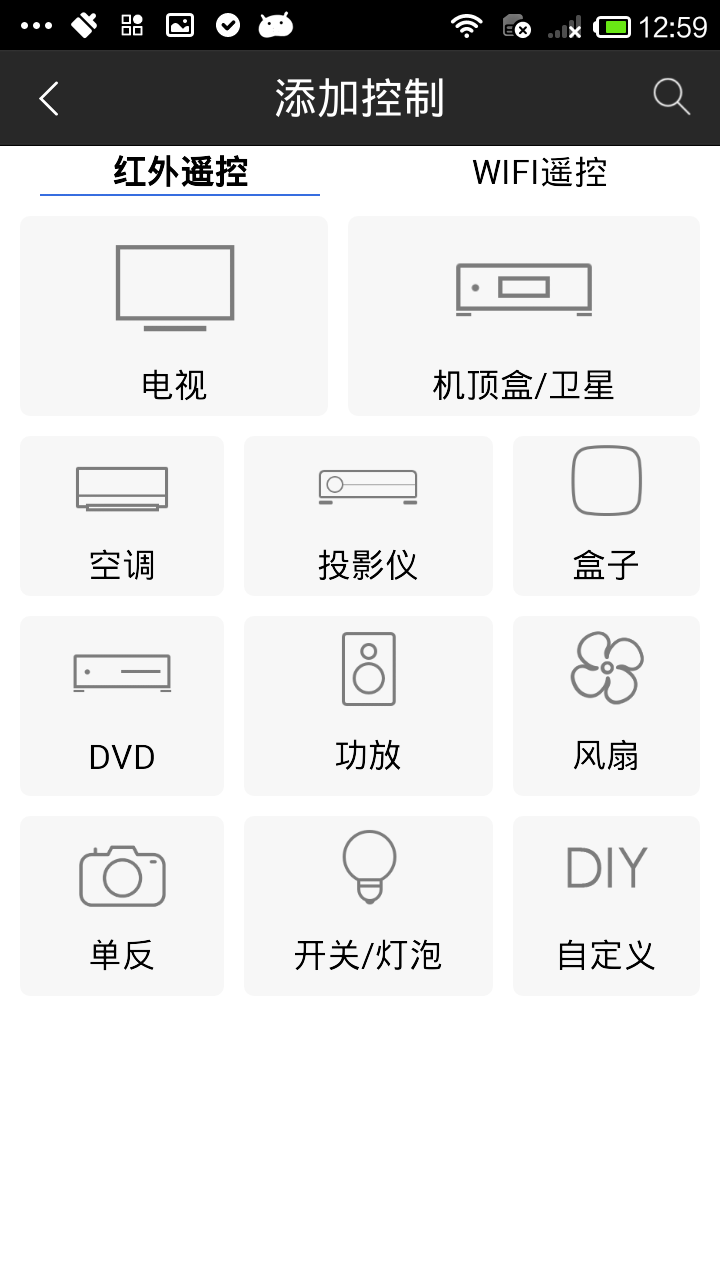Switch to the WIFI遥控 tab
Screen dimensions: 720x1280
point(541,172)
